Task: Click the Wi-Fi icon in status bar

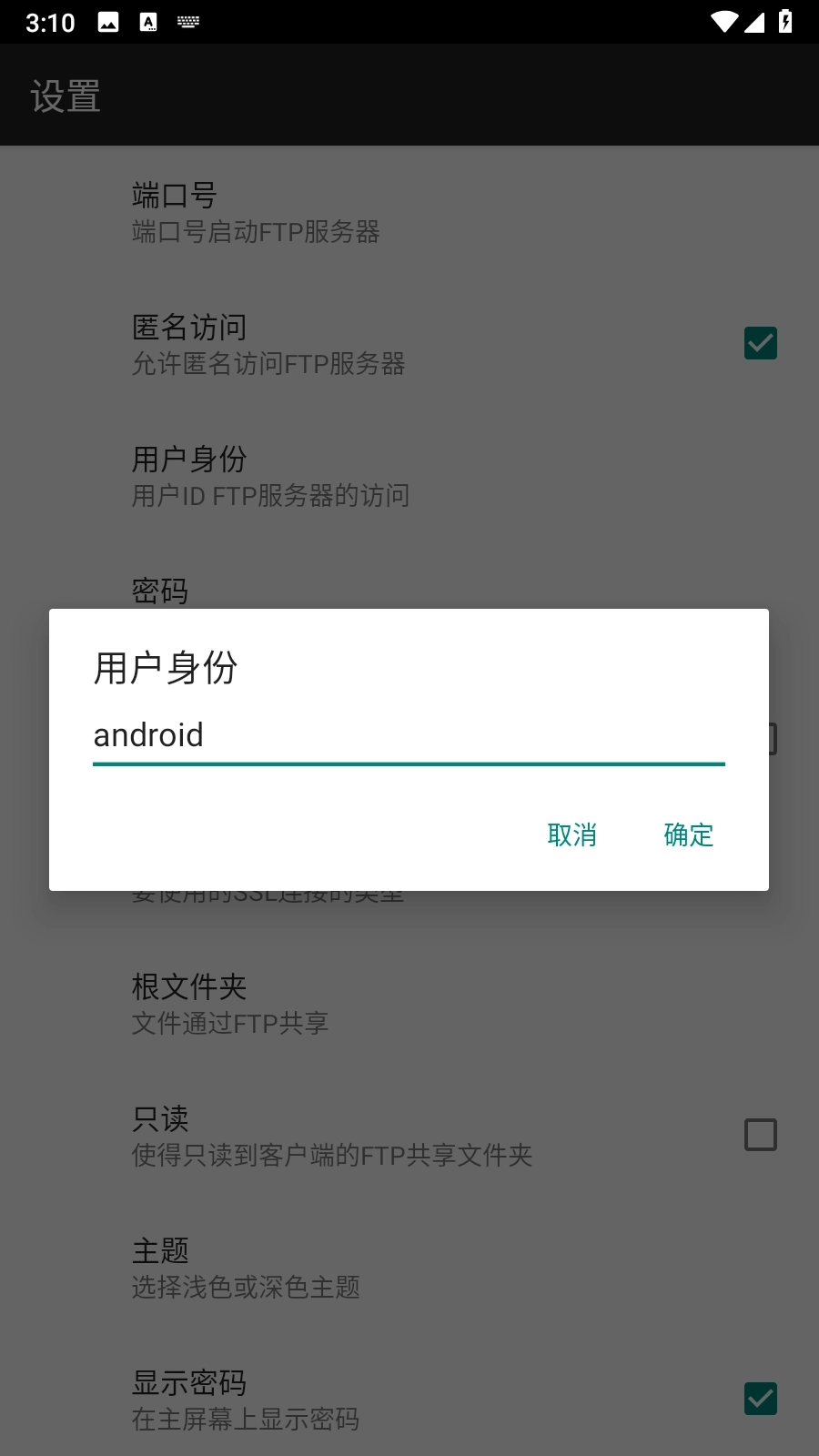Action: pos(723,22)
